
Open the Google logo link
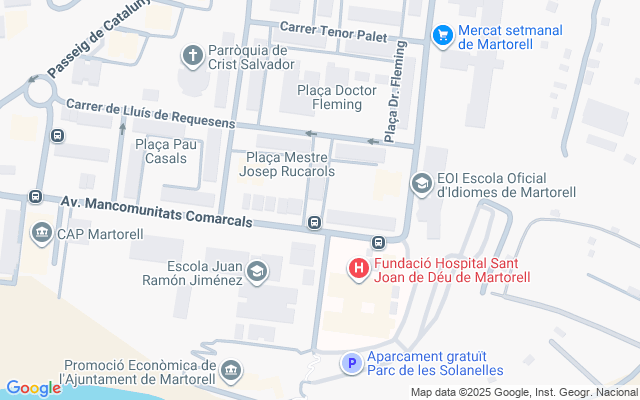click(x=33, y=388)
